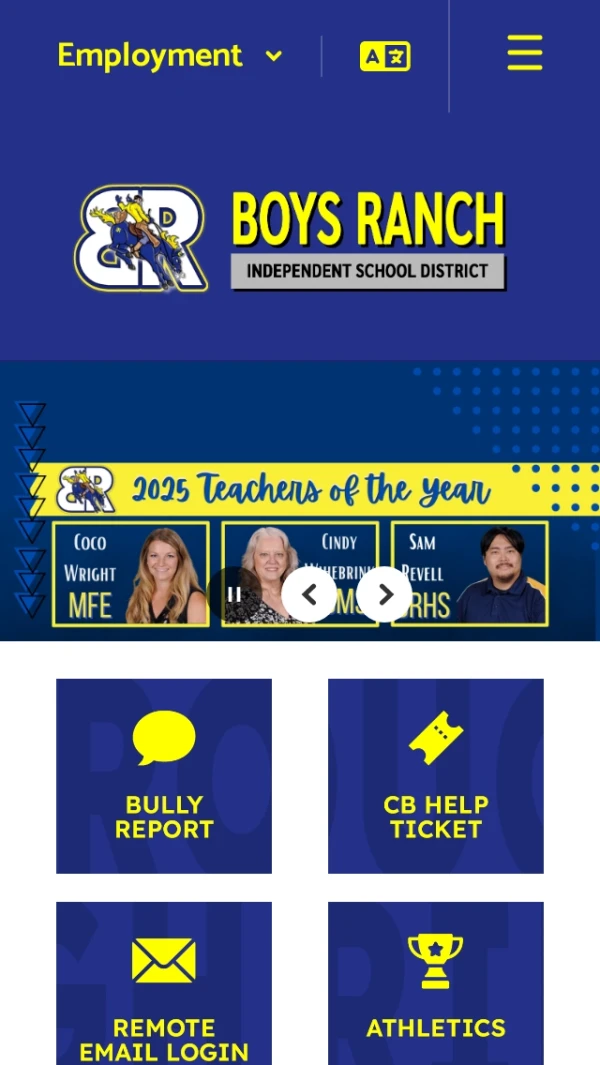Open the Boys Ranch ISD logo home link

coord(291,240)
